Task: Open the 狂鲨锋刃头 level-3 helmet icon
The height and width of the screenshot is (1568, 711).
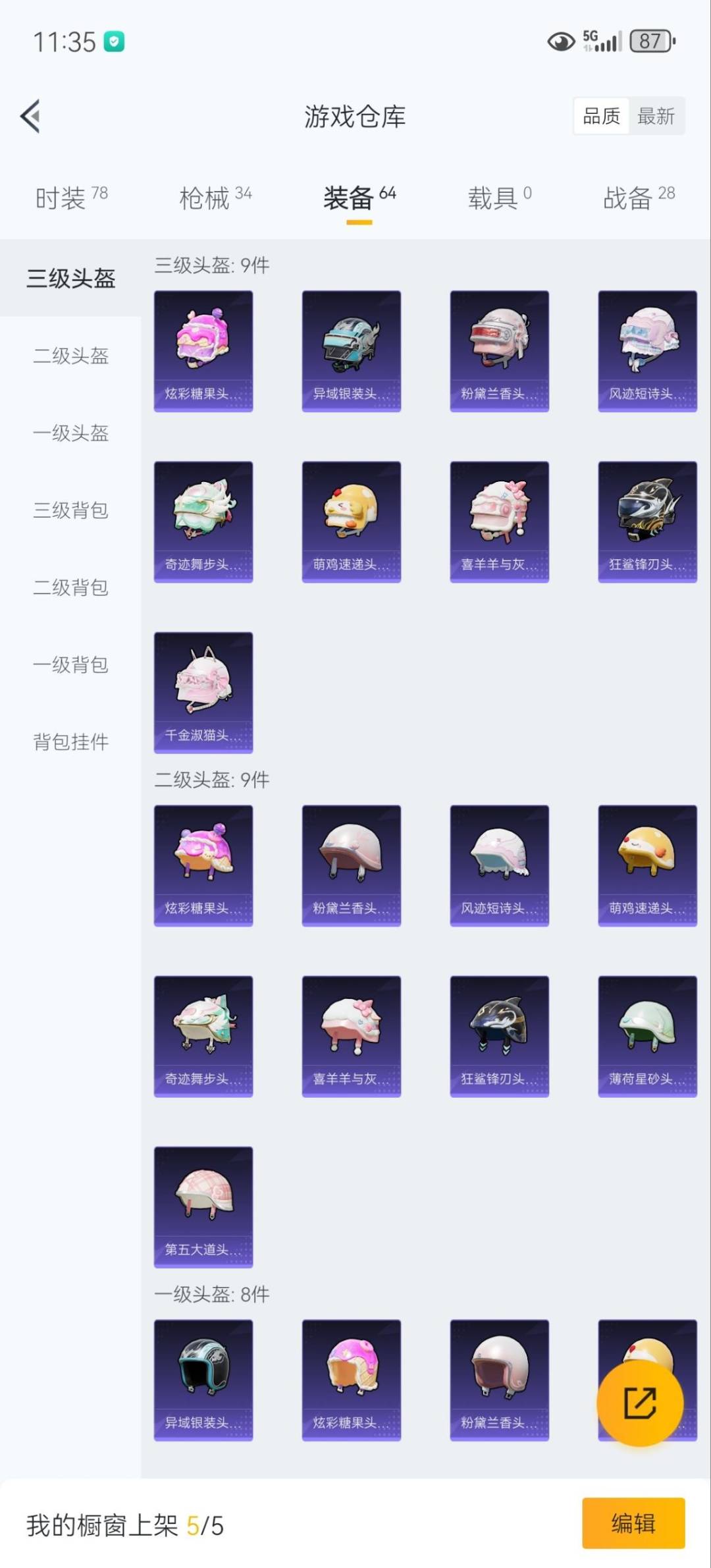Action: pos(647,520)
